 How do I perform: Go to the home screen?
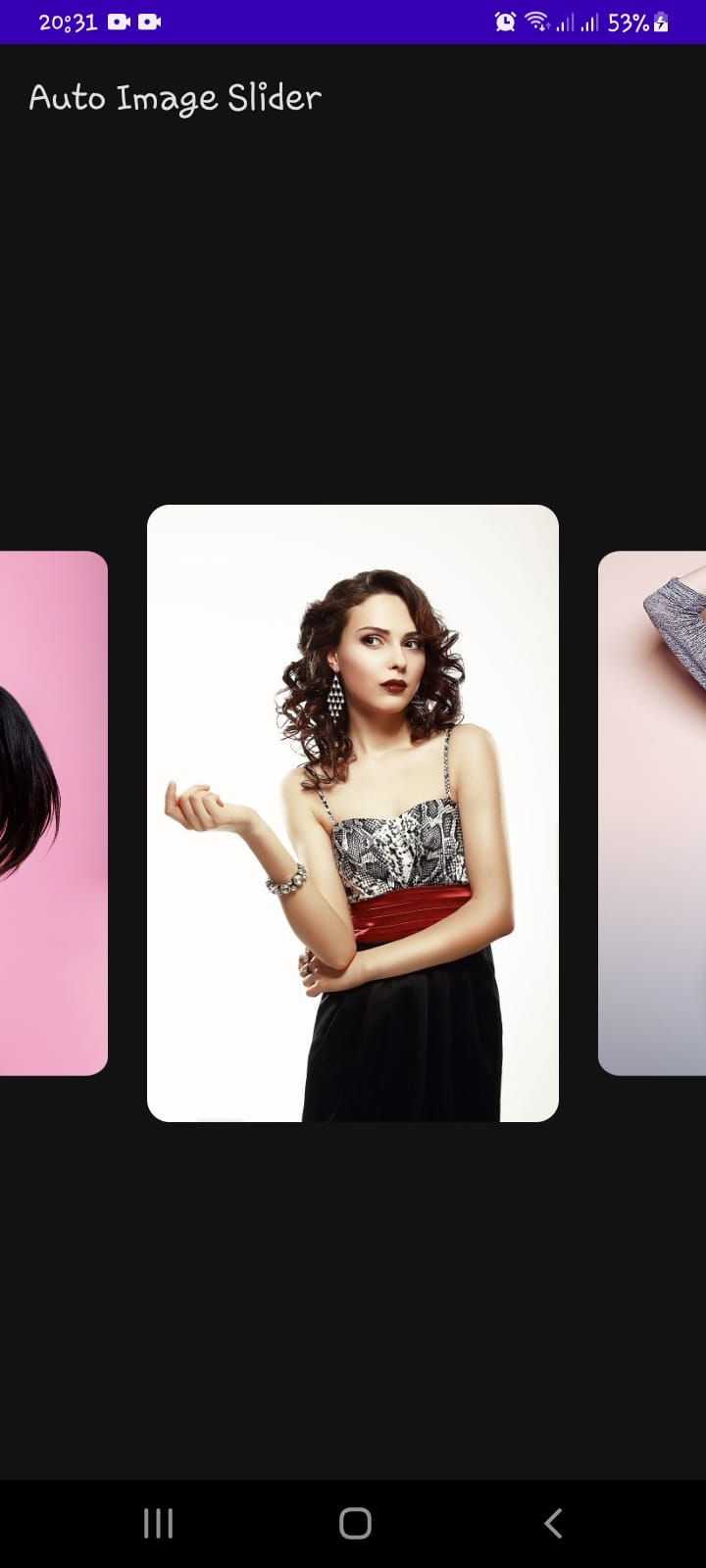coord(355,1523)
